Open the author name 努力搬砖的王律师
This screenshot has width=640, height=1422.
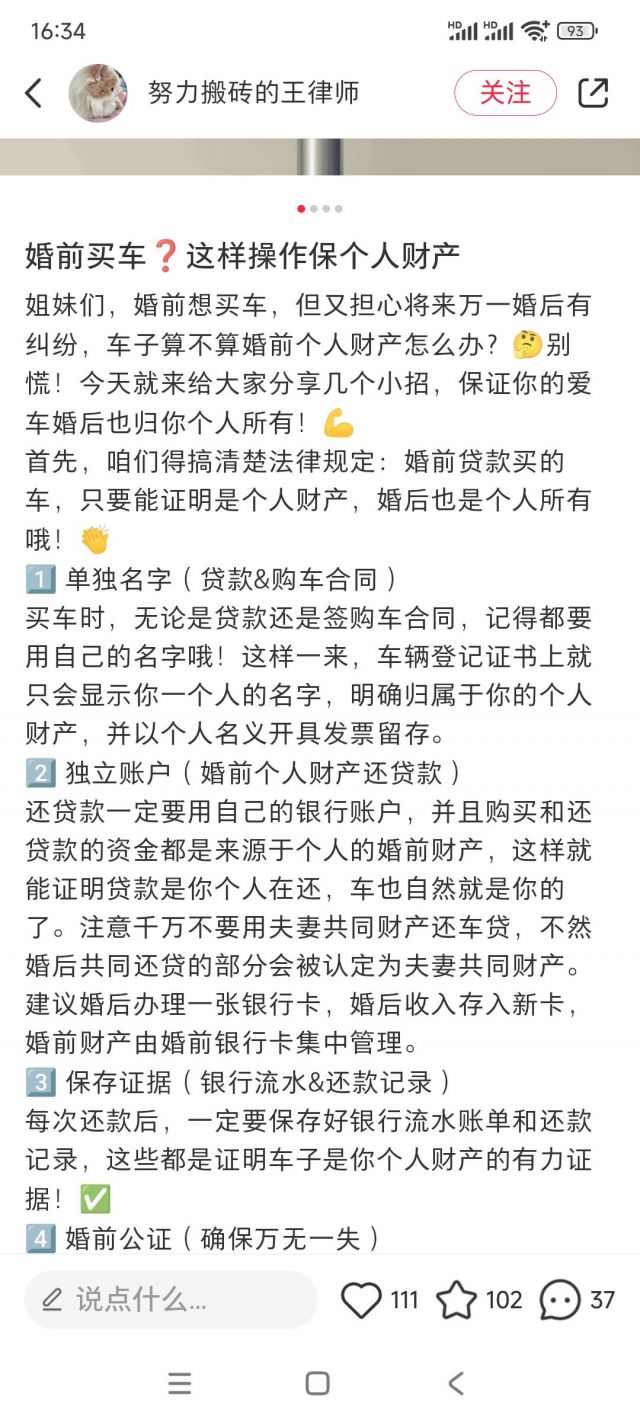pos(253,93)
